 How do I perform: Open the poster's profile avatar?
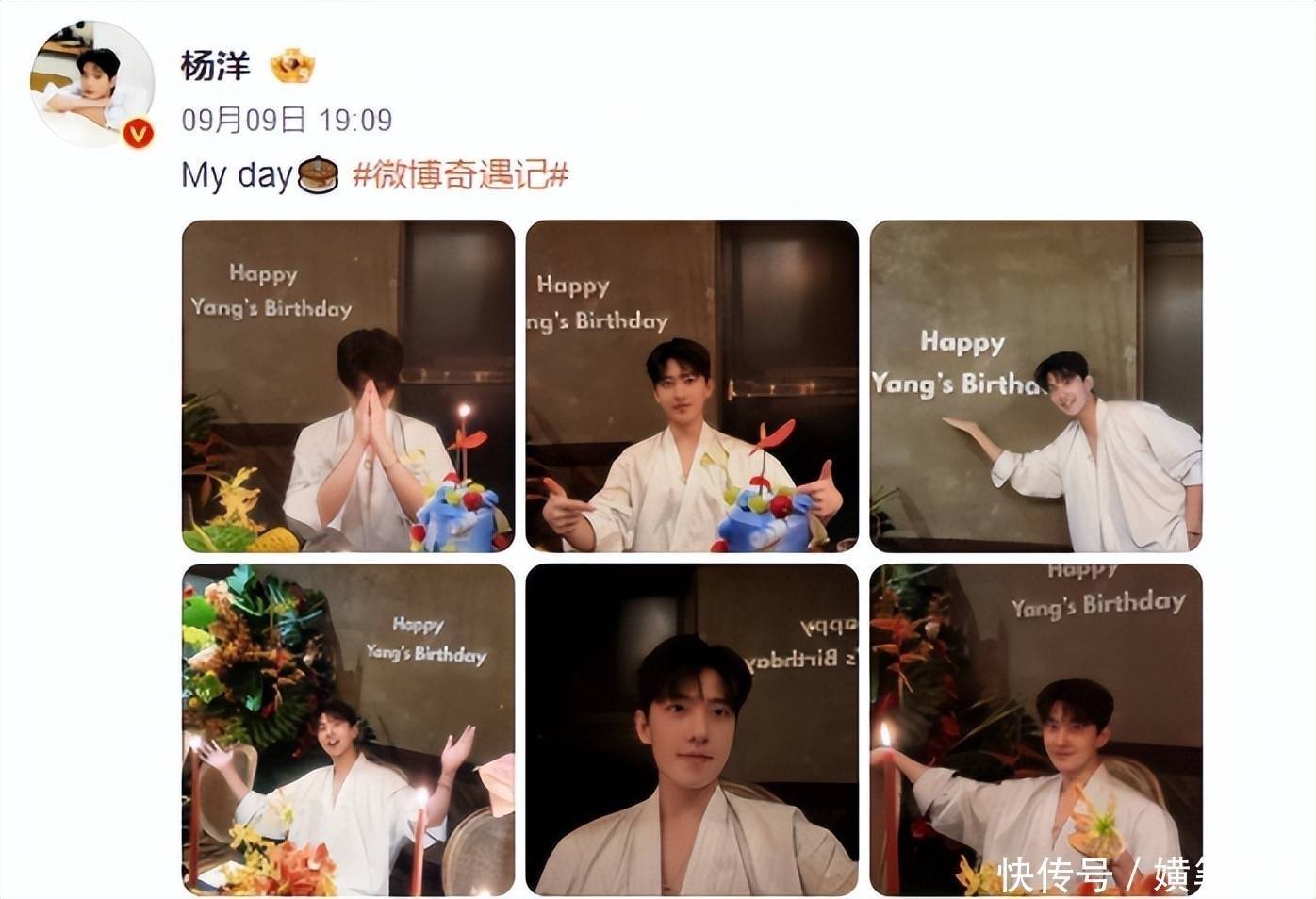[92, 85]
